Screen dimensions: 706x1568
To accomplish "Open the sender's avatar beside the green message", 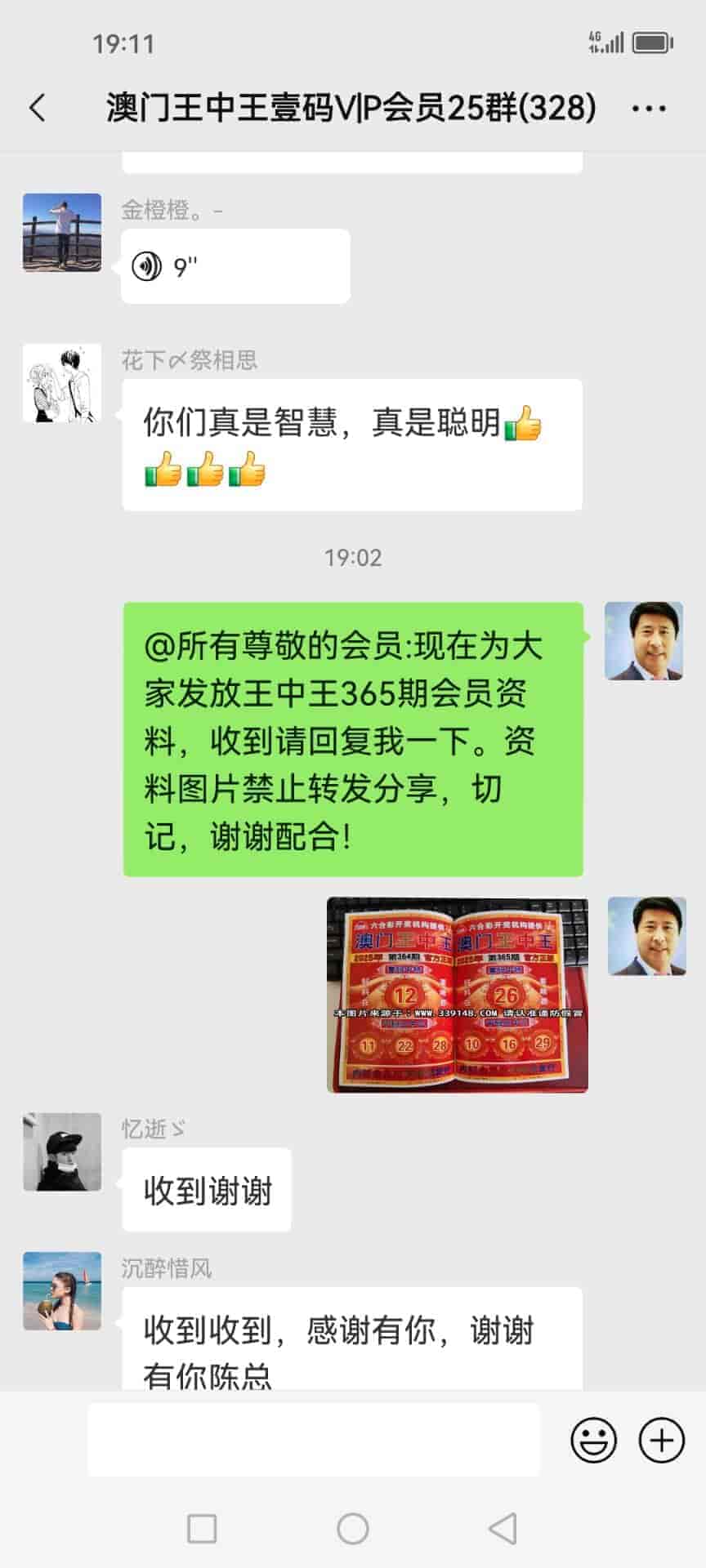I will tap(643, 641).
